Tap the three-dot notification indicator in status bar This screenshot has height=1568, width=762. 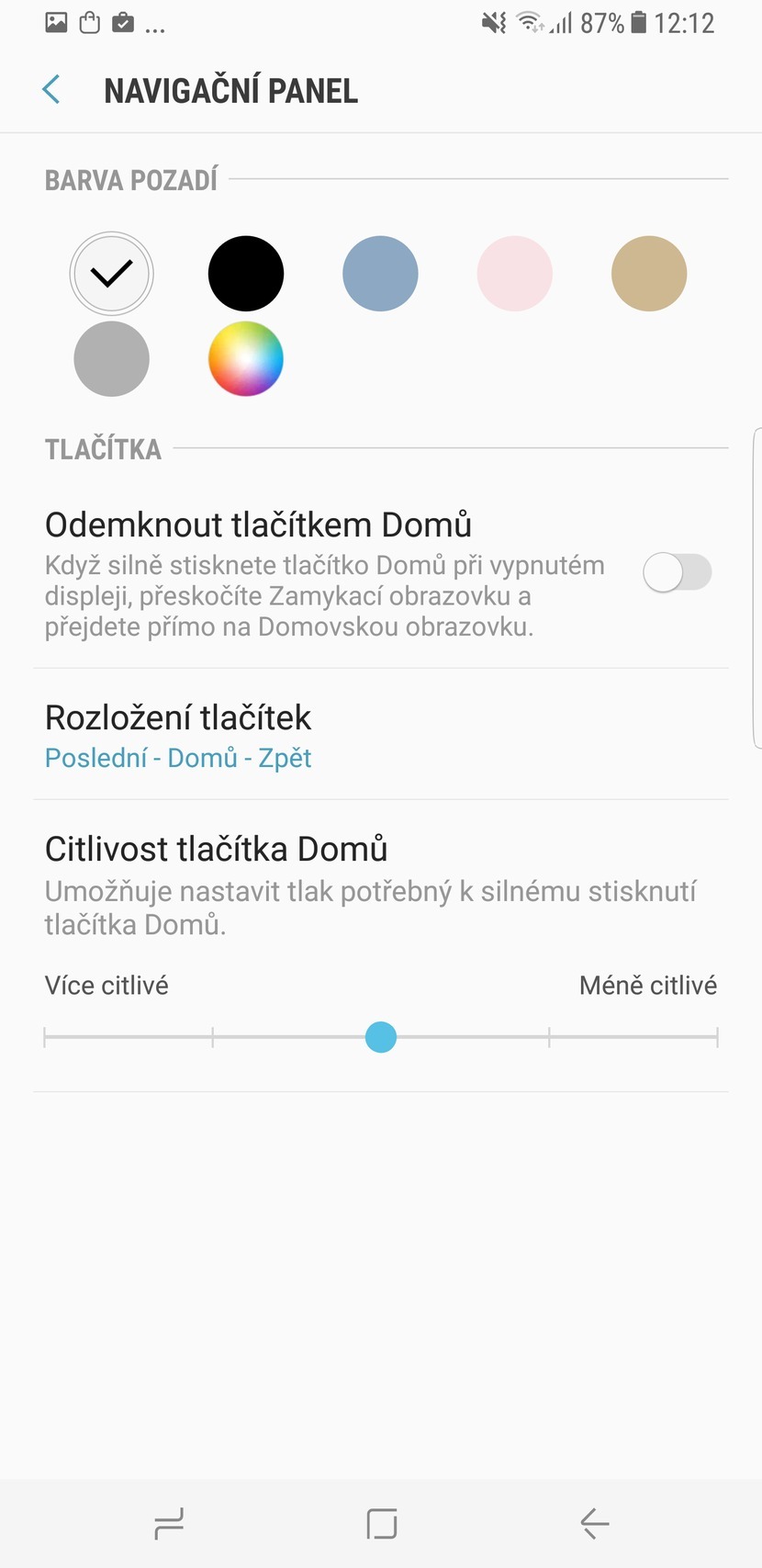click(x=154, y=26)
